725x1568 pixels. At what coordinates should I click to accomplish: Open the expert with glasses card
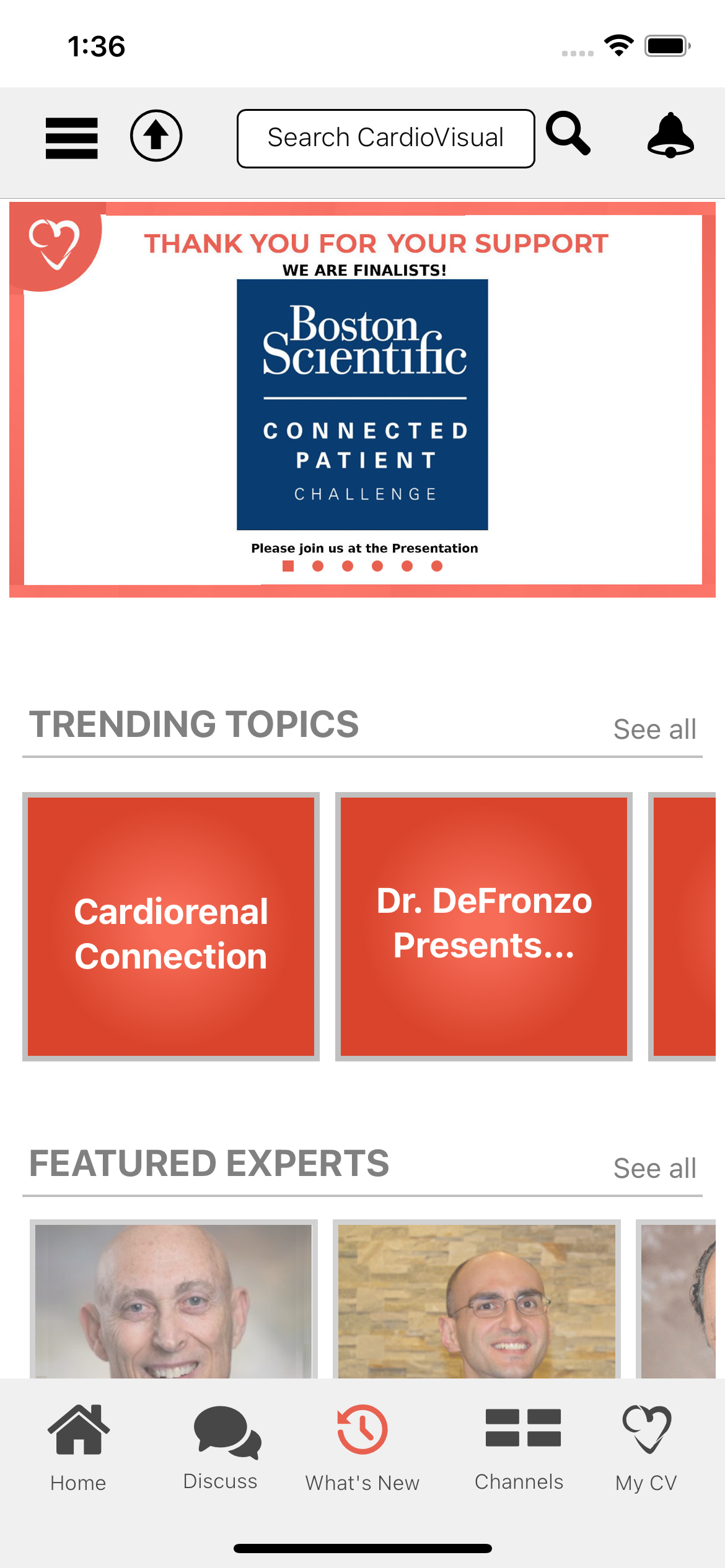[477, 1300]
